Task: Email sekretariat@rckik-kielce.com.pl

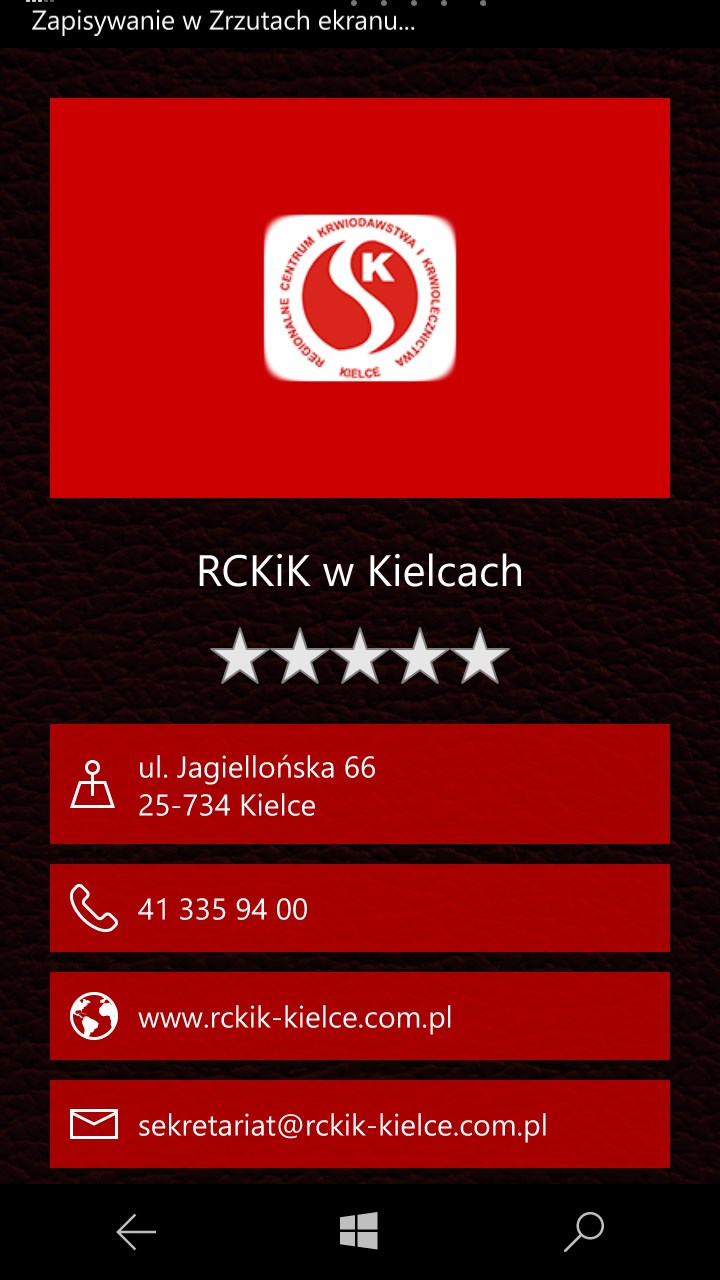Action: pyautogui.click(x=359, y=1125)
